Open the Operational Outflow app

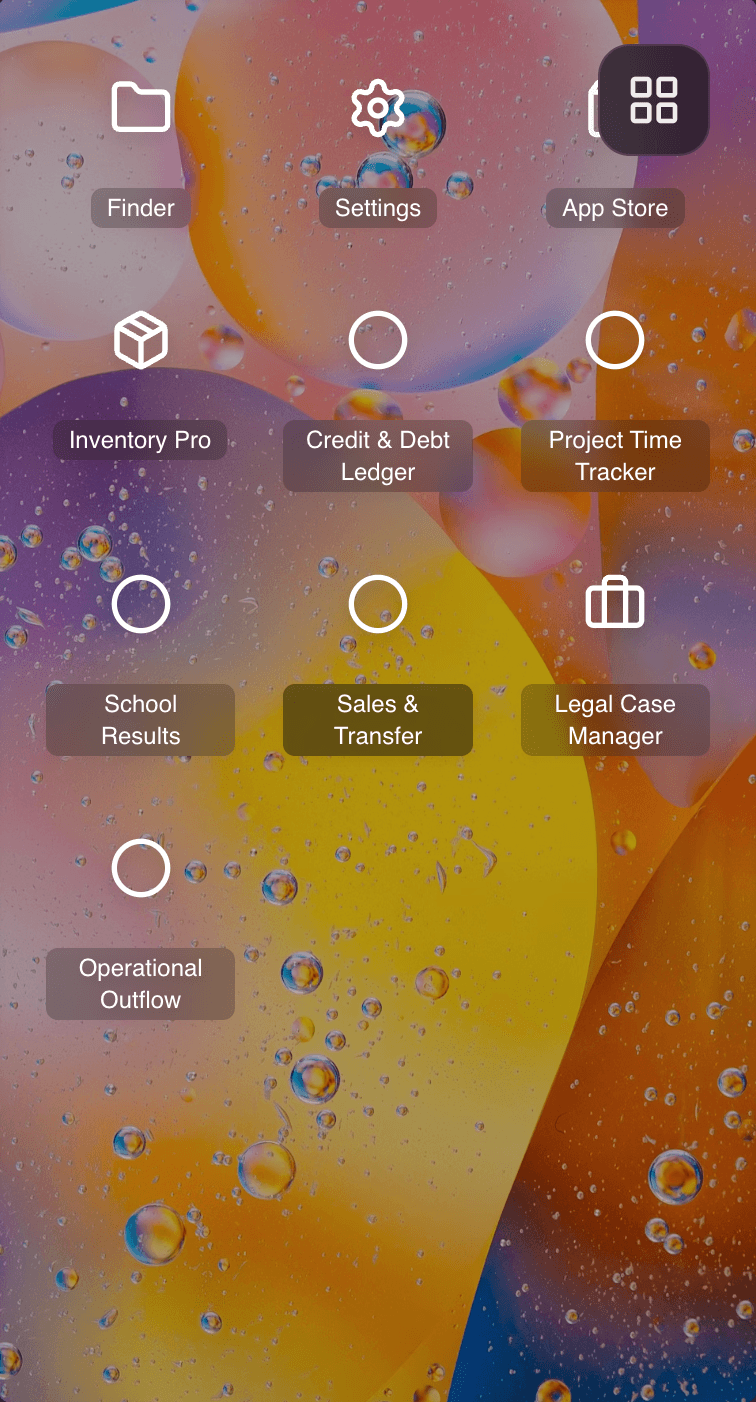(x=140, y=868)
